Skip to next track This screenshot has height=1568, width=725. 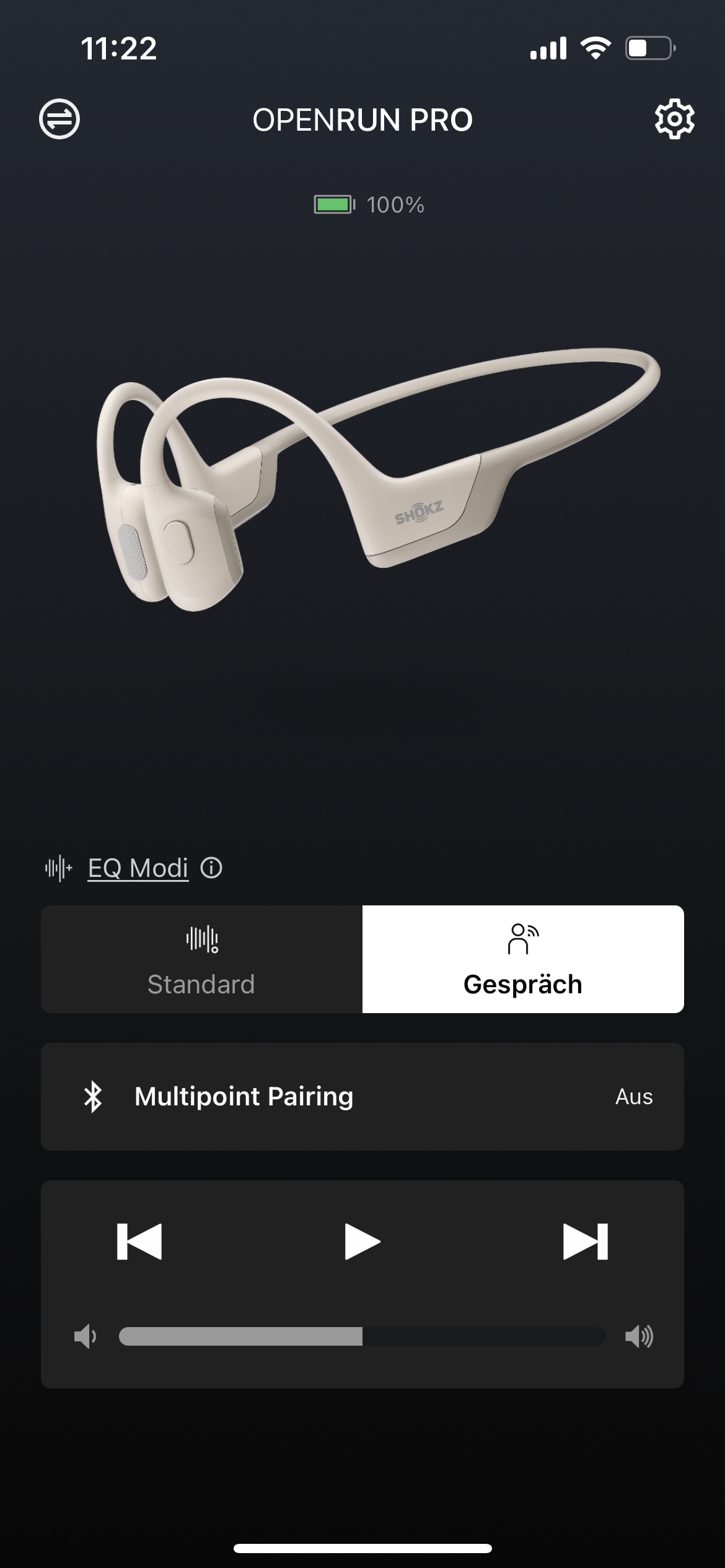[x=586, y=1241]
